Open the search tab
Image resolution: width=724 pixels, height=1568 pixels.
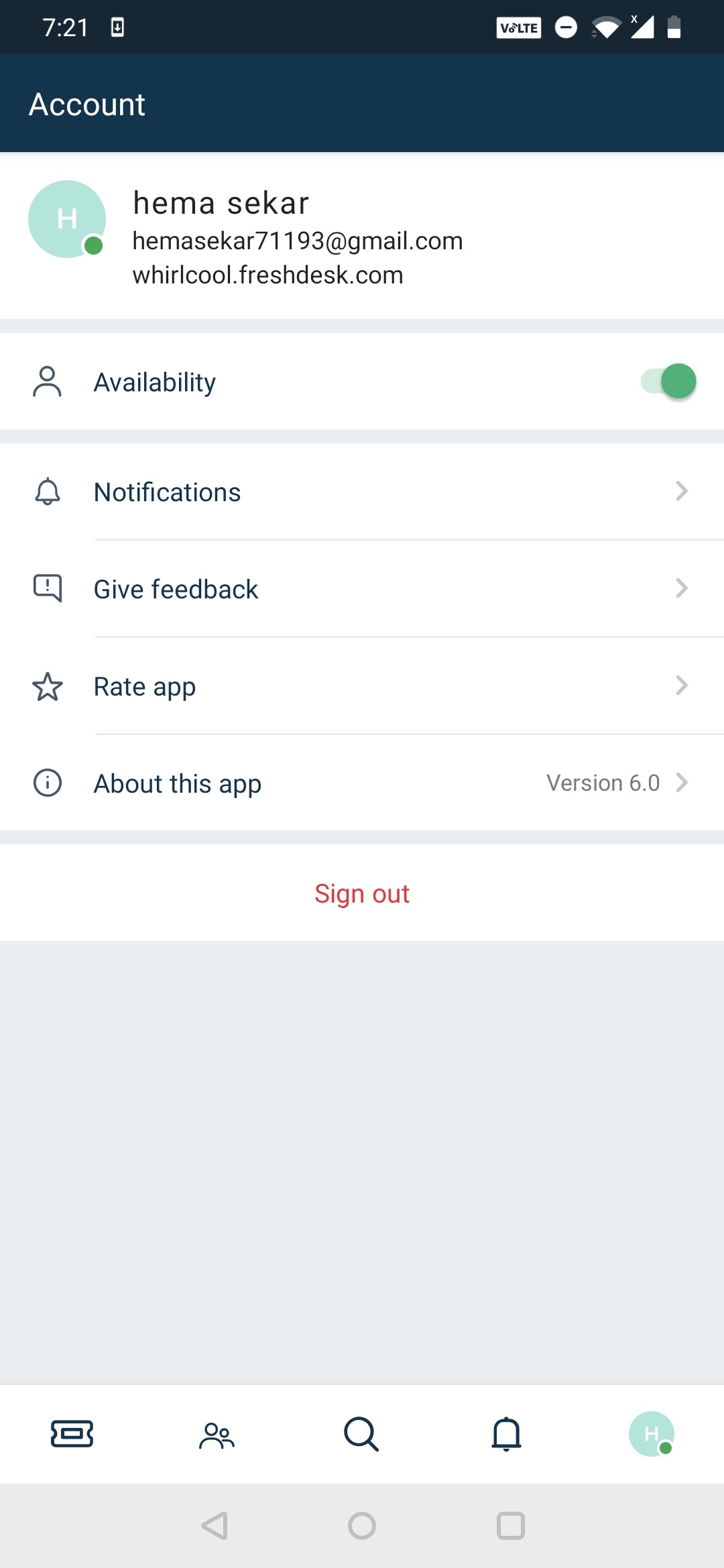coord(362,1434)
